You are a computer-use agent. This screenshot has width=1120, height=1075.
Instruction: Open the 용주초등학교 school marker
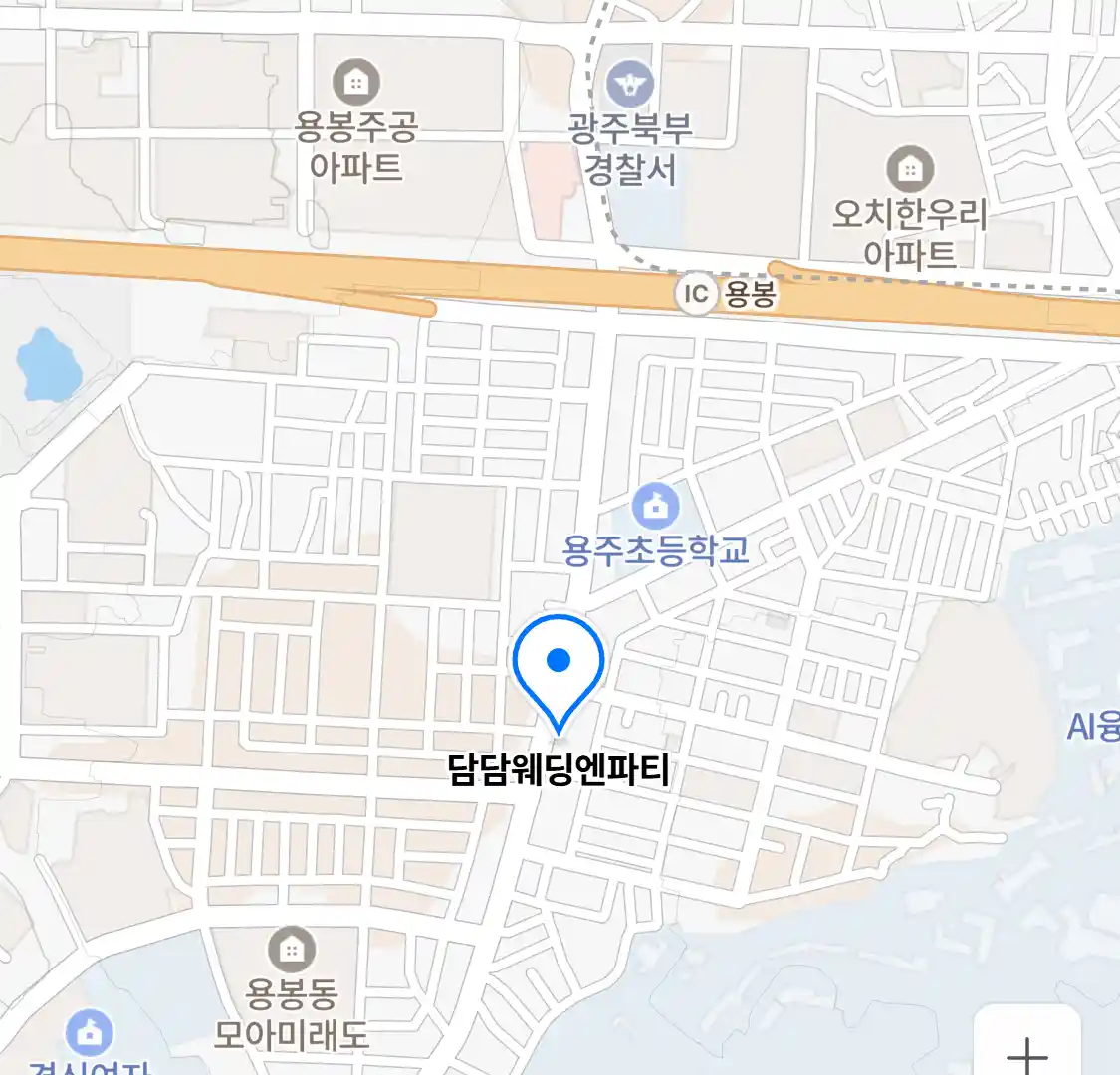click(655, 507)
